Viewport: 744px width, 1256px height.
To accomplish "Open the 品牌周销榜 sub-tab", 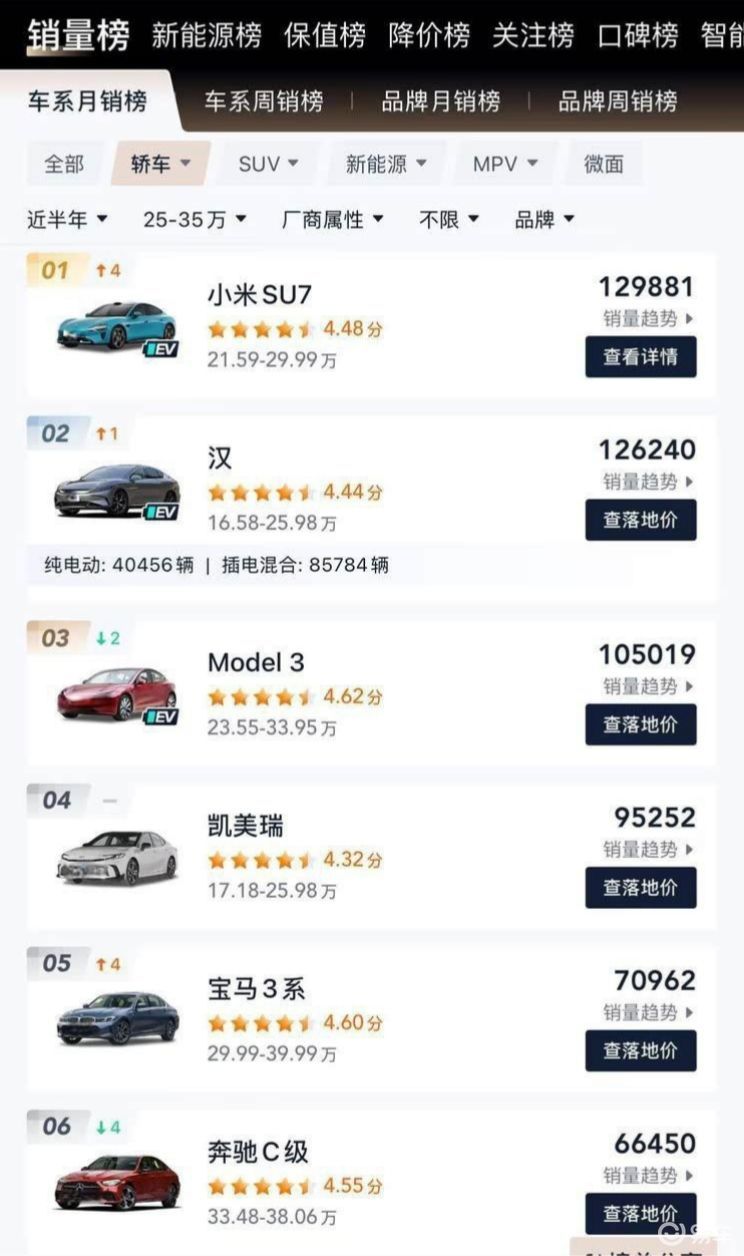I will (x=617, y=101).
